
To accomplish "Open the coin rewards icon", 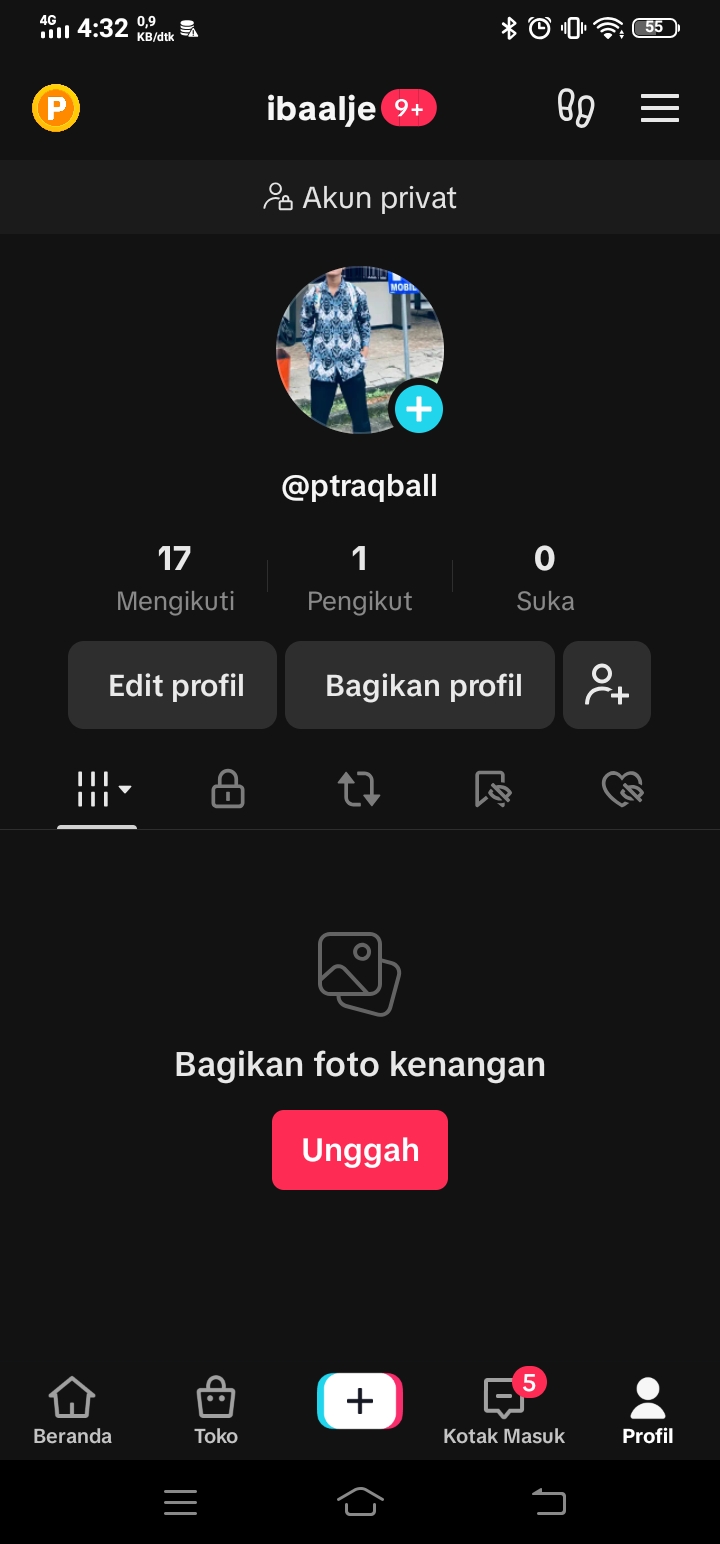I will pyautogui.click(x=56, y=108).
